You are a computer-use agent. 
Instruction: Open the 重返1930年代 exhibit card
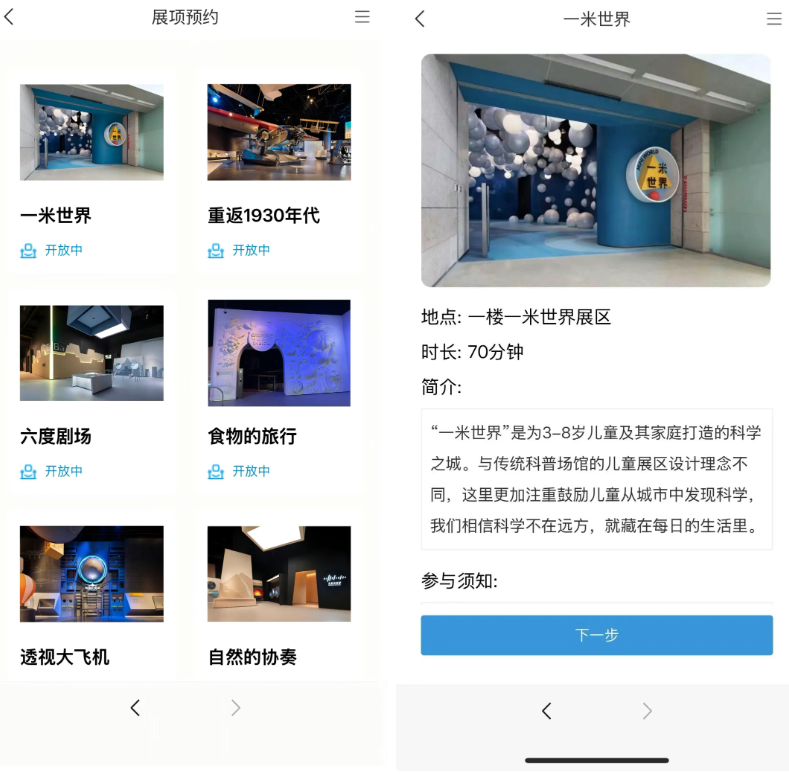click(279, 170)
